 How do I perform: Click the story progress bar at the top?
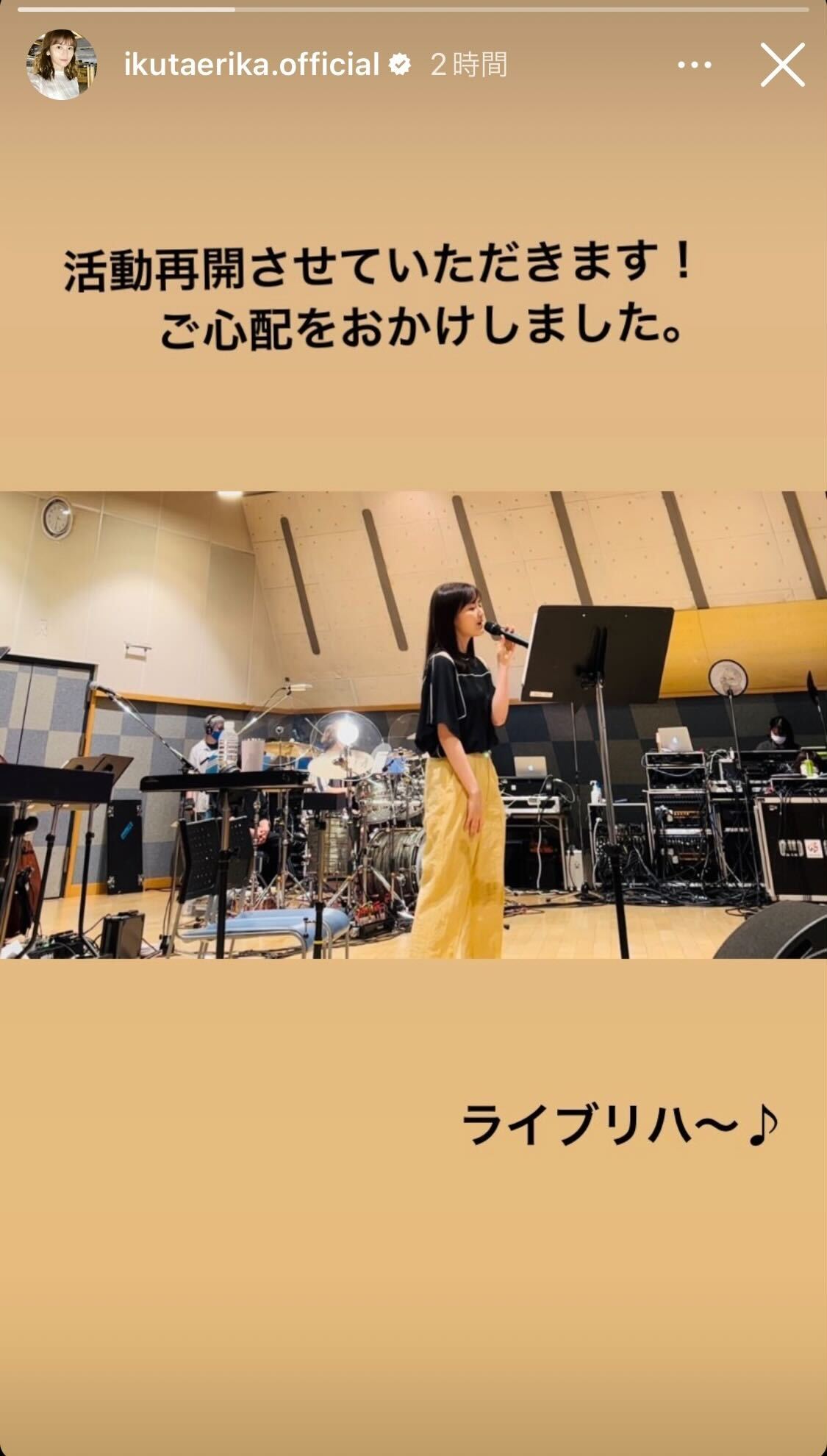pyautogui.click(x=413, y=11)
